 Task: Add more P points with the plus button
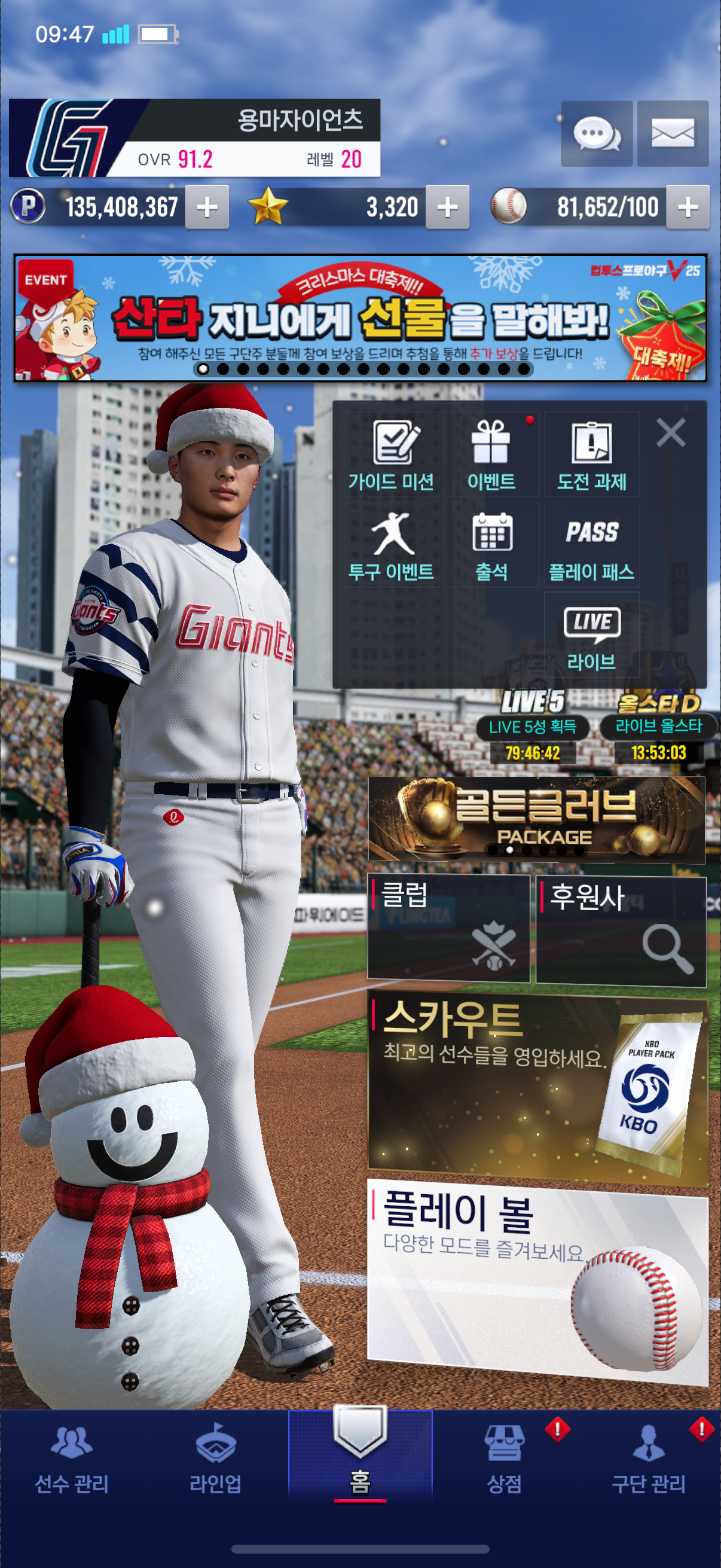coord(207,207)
